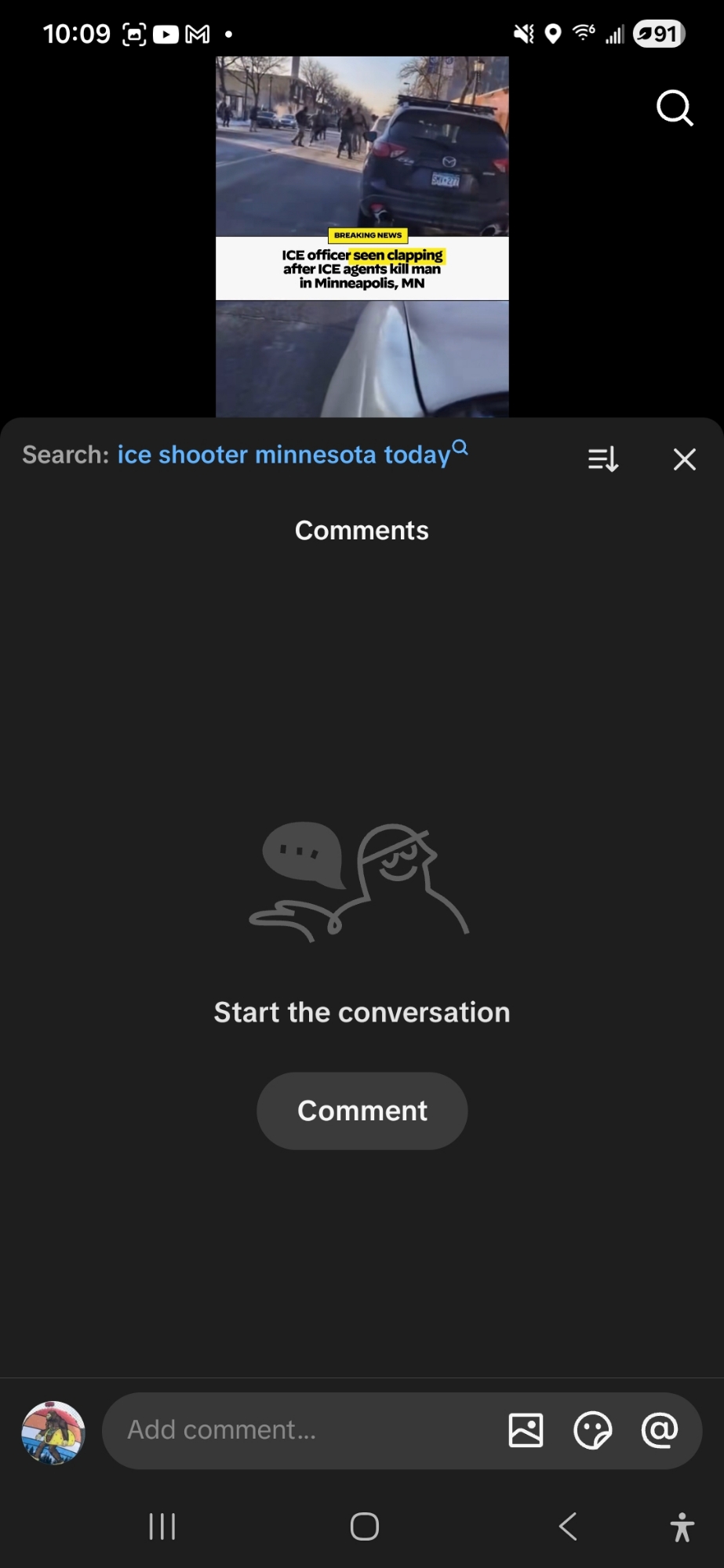The width and height of the screenshot is (724, 1568).
Task: Open the sticker picker
Action: click(x=592, y=1430)
